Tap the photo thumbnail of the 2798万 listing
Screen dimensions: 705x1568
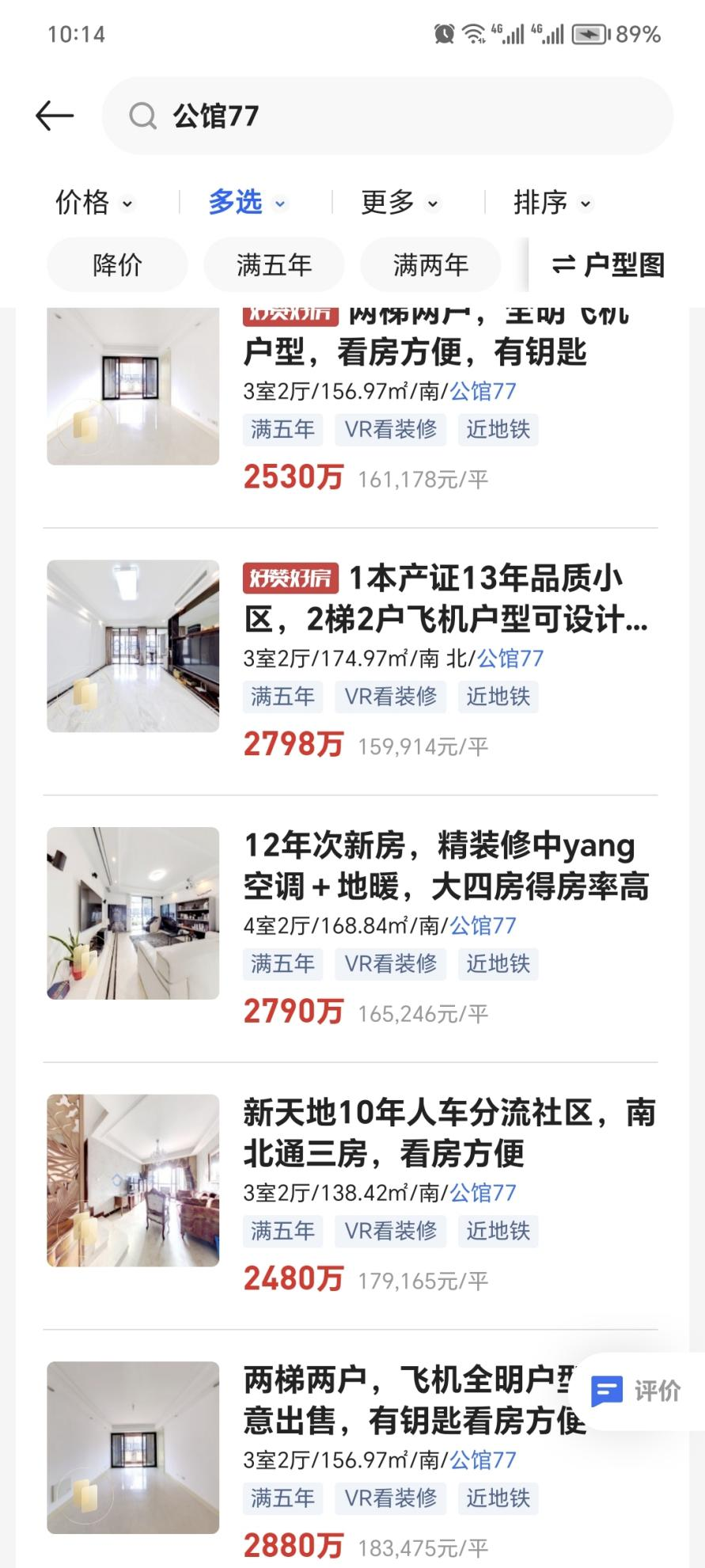(132, 647)
